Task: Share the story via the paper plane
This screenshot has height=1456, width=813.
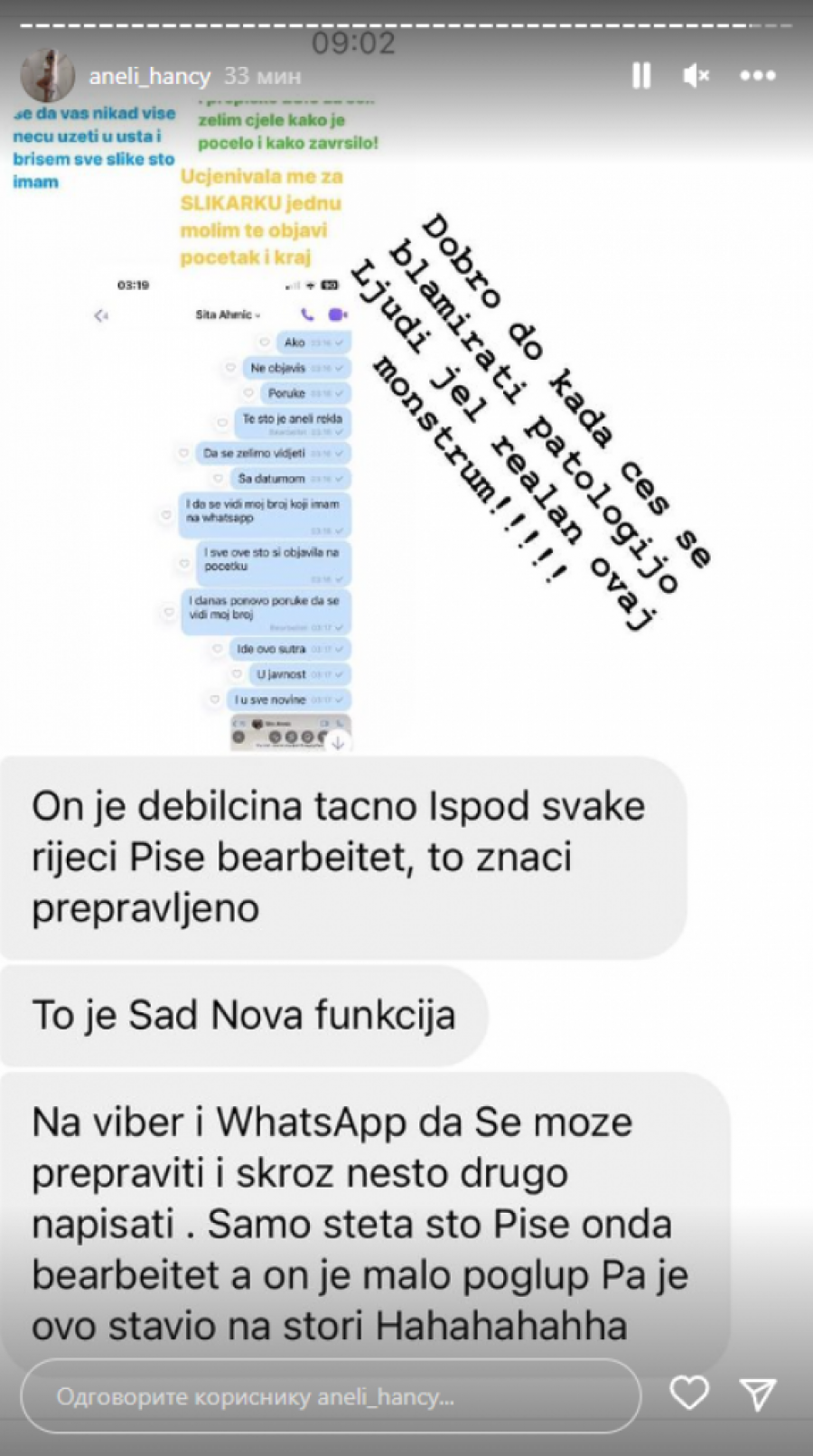Action: [x=757, y=1395]
